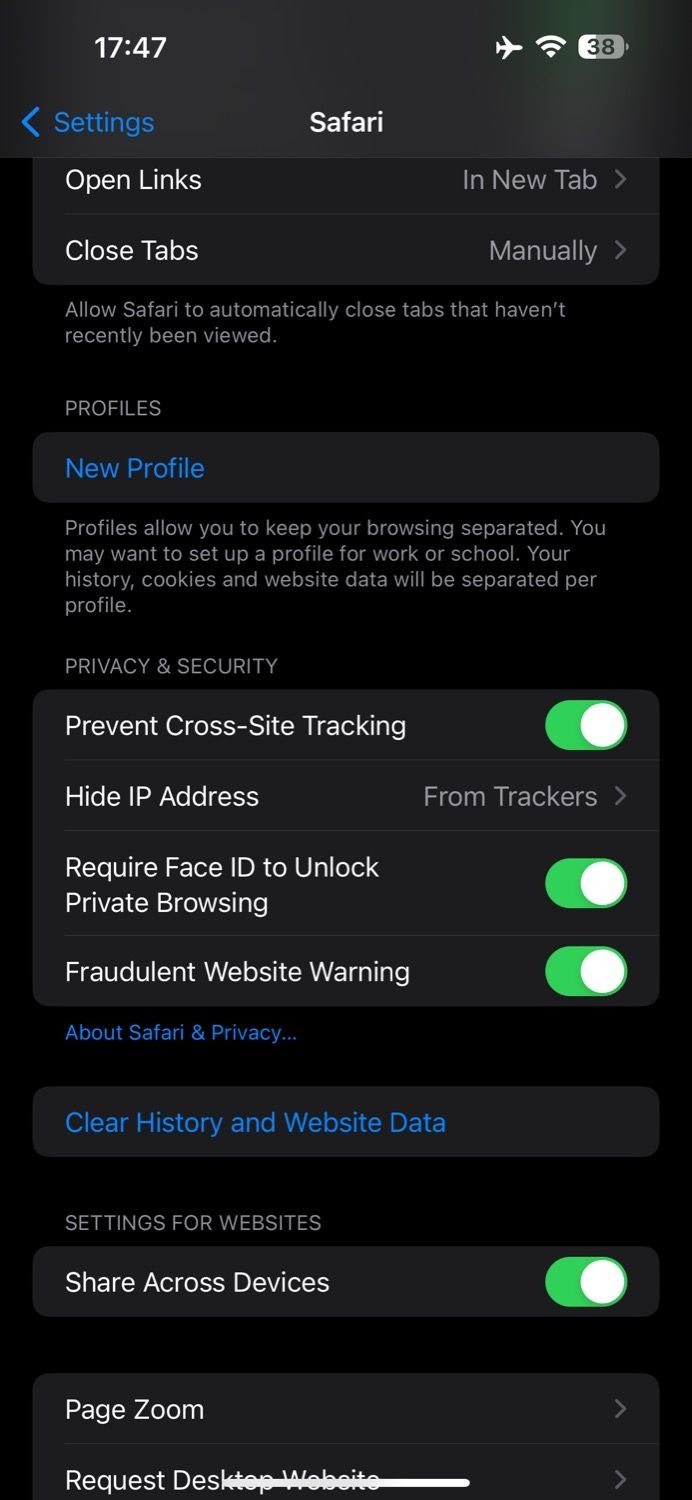Toggle Require Face ID for Private Browsing
Image resolution: width=692 pixels, height=1500 pixels.
pyautogui.click(x=586, y=884)
